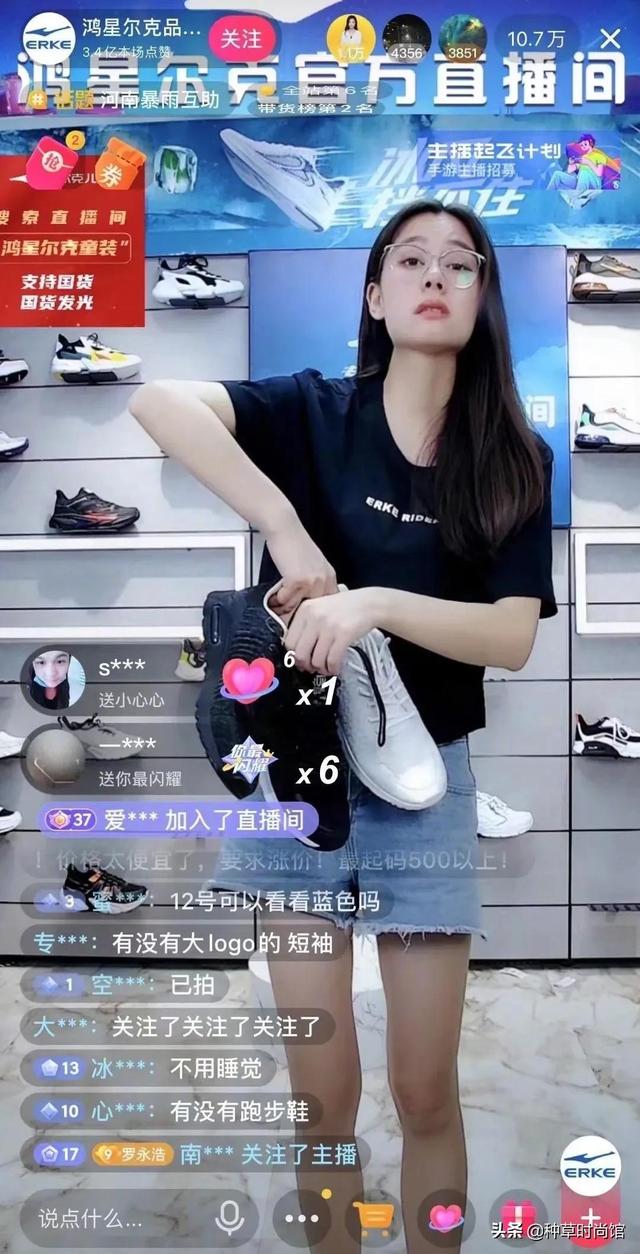Viewport: 640px width, 1254px height.
Task: Open the yellow shopping cart
Action: click(x=373, y=1217)
